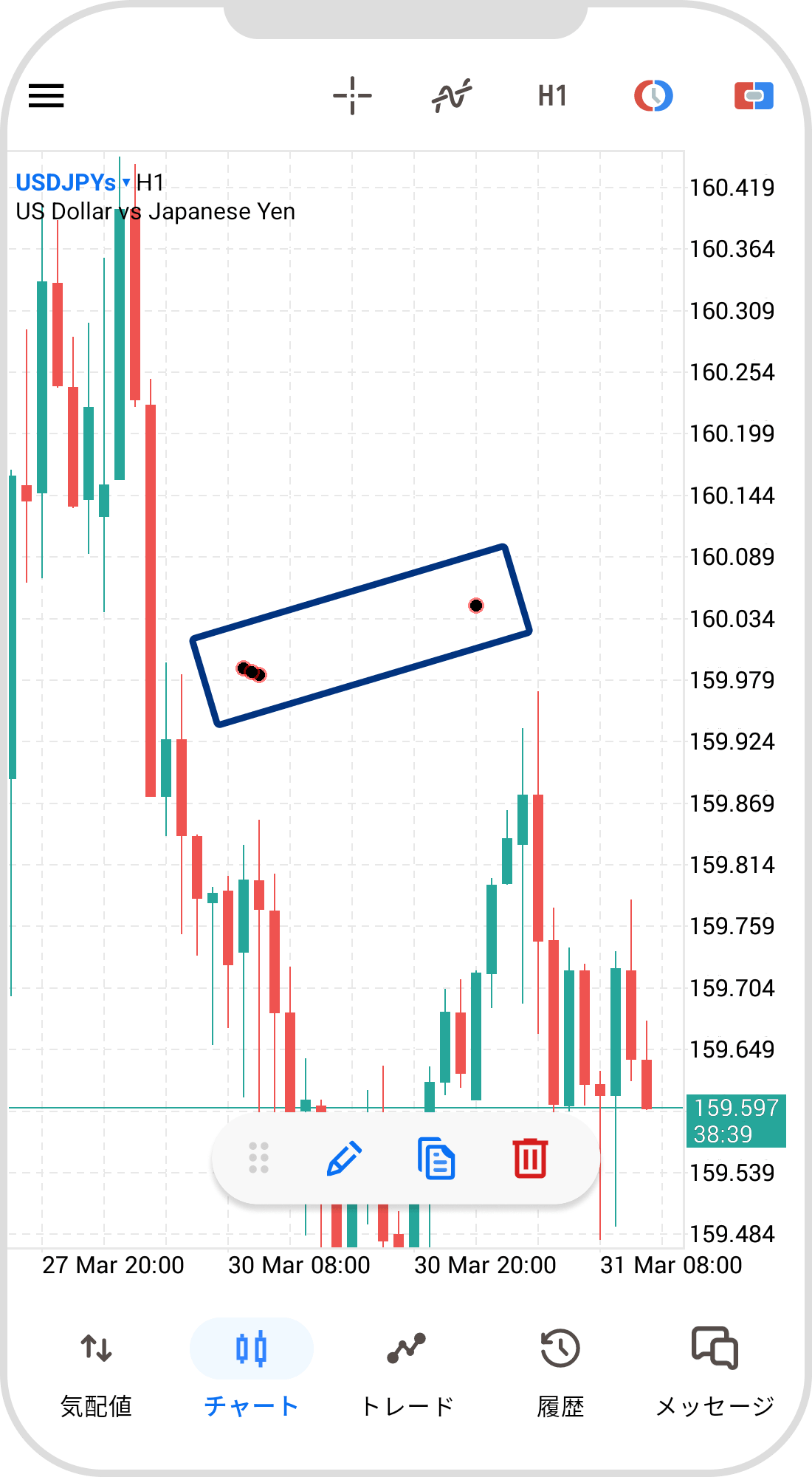Open the new order trade icon
The height and width of the screenshot is (1477, 812).
point(754,96)
